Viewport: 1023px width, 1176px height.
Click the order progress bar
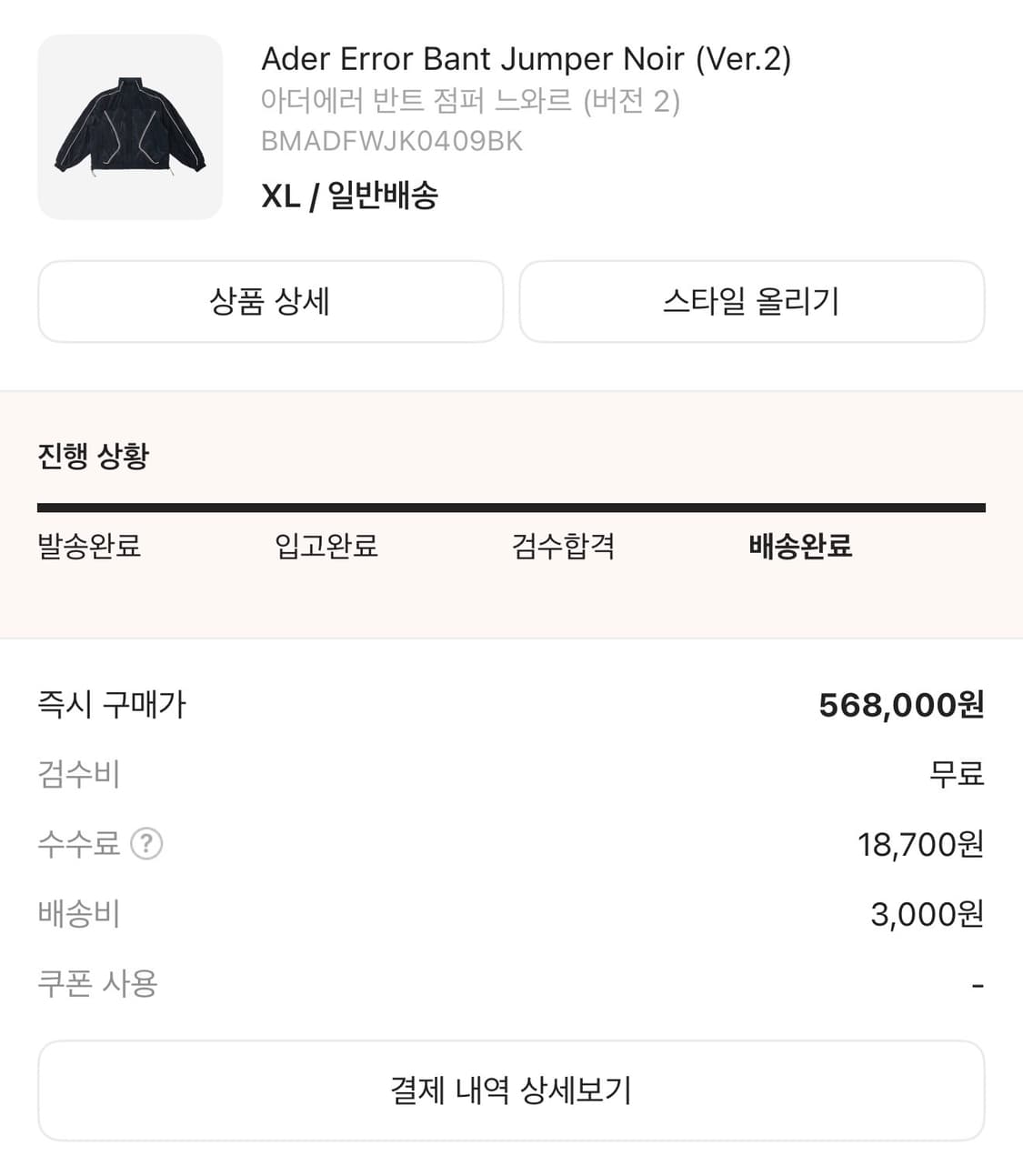click(x=511, y=506)
